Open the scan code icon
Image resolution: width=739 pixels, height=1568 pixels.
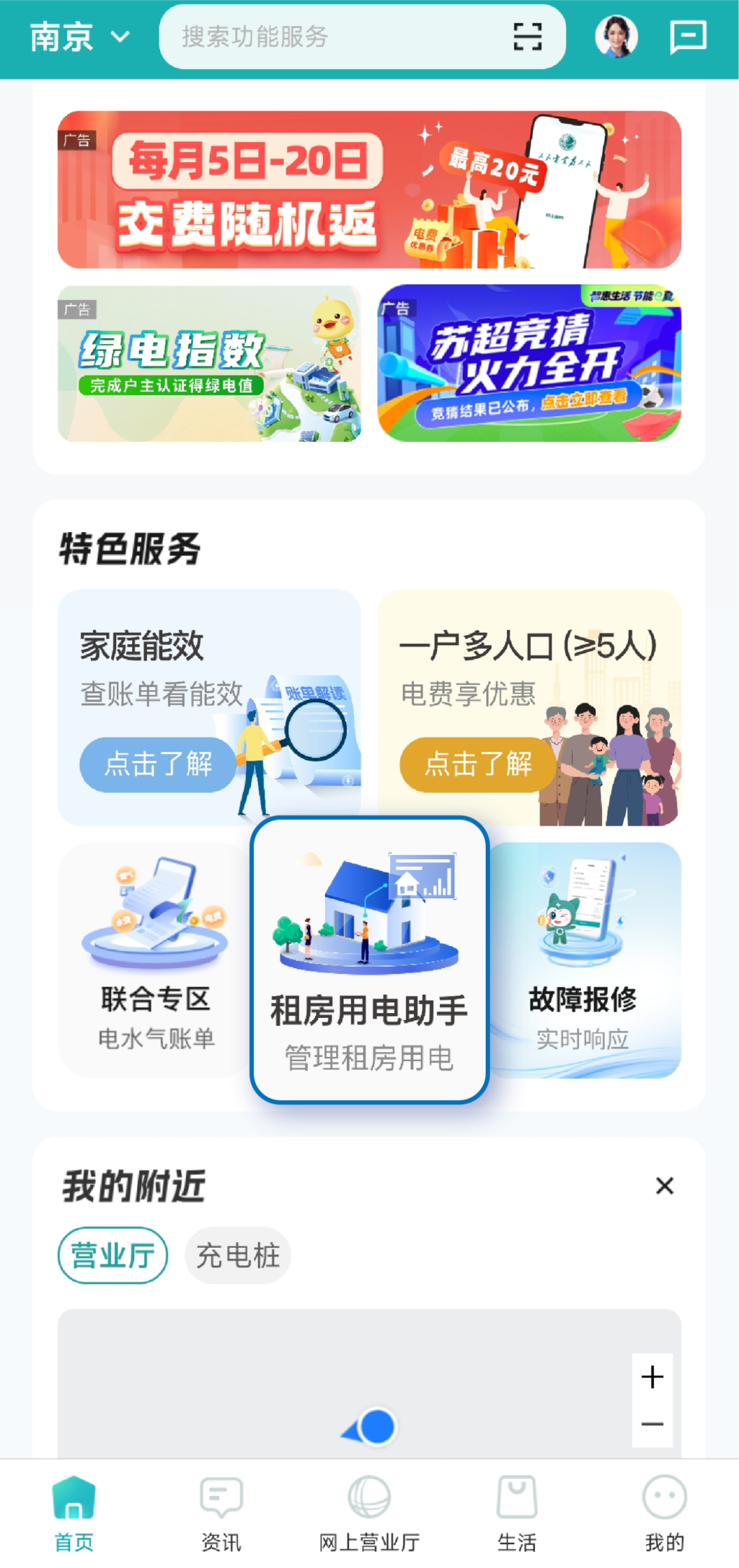[x=528, y=37]
